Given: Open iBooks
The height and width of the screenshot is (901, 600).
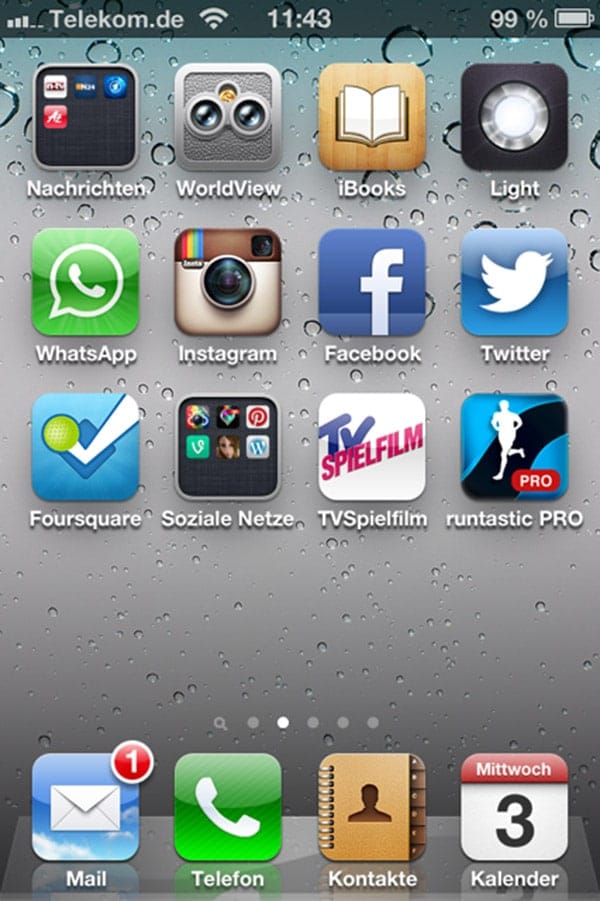Looking at the screenshot, I should click(x=371, y=117).
